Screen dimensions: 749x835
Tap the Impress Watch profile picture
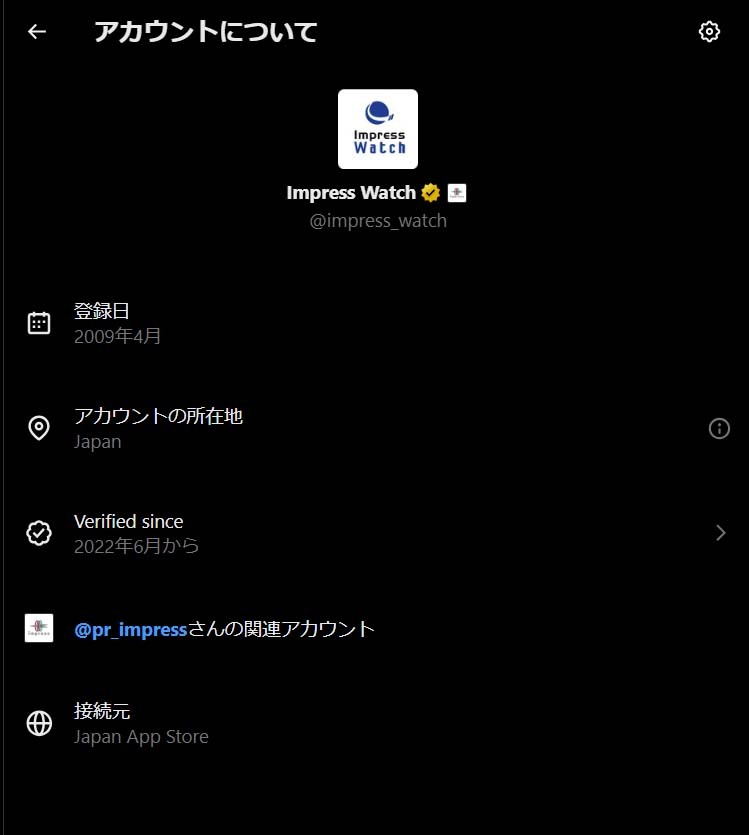[377, 129]
